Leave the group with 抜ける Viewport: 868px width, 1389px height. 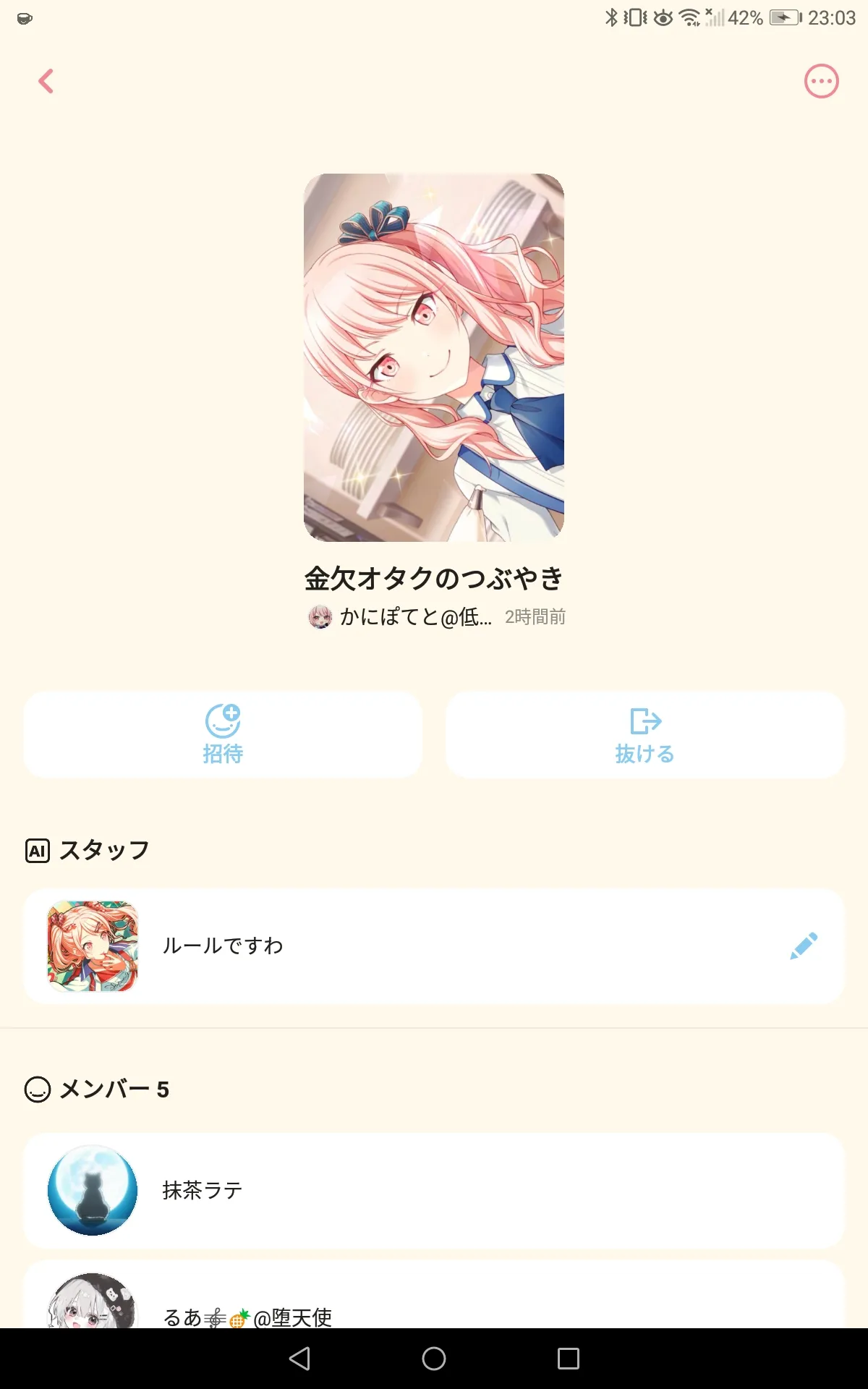(x=644, y=734)
